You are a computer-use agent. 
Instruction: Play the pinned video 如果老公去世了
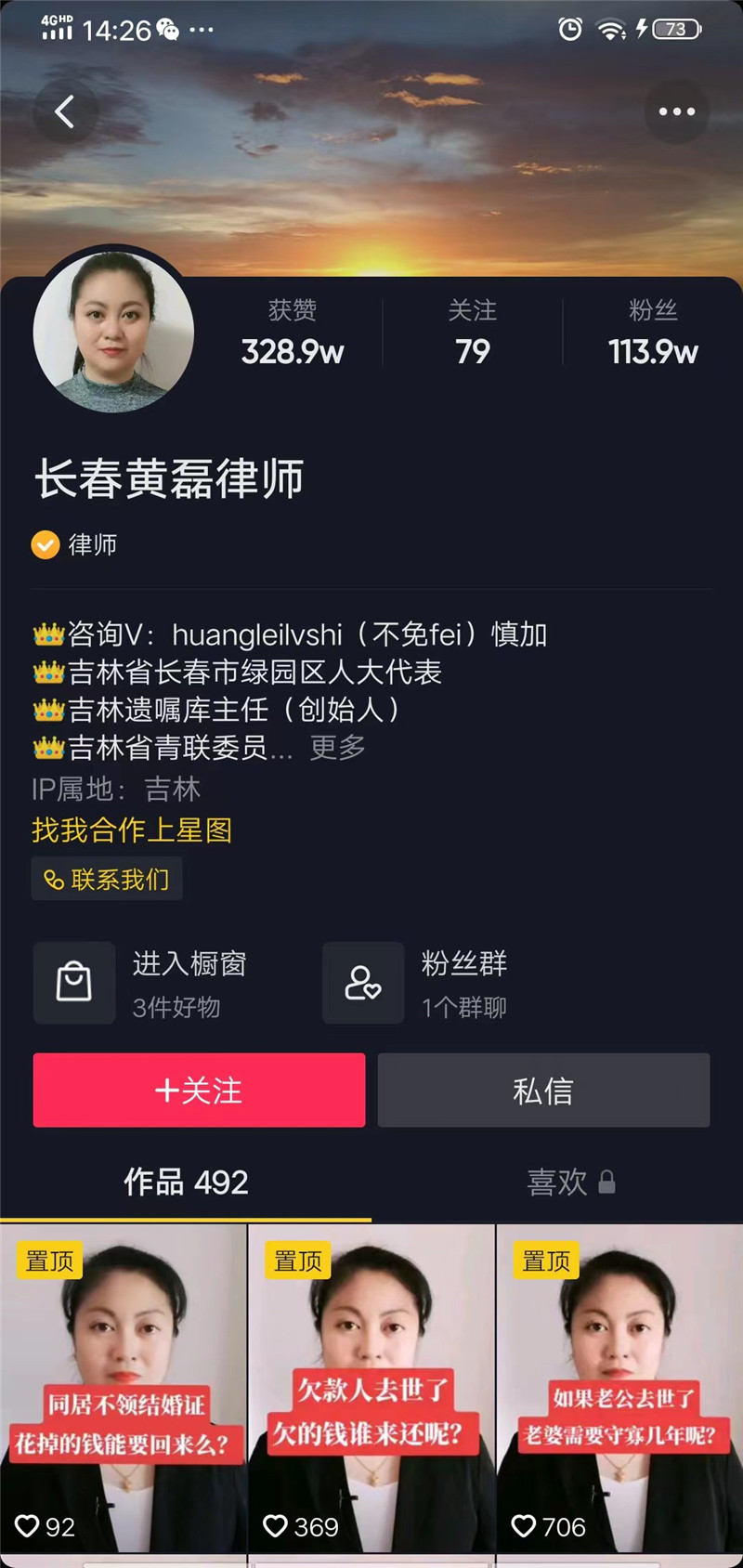point(619,1389)
